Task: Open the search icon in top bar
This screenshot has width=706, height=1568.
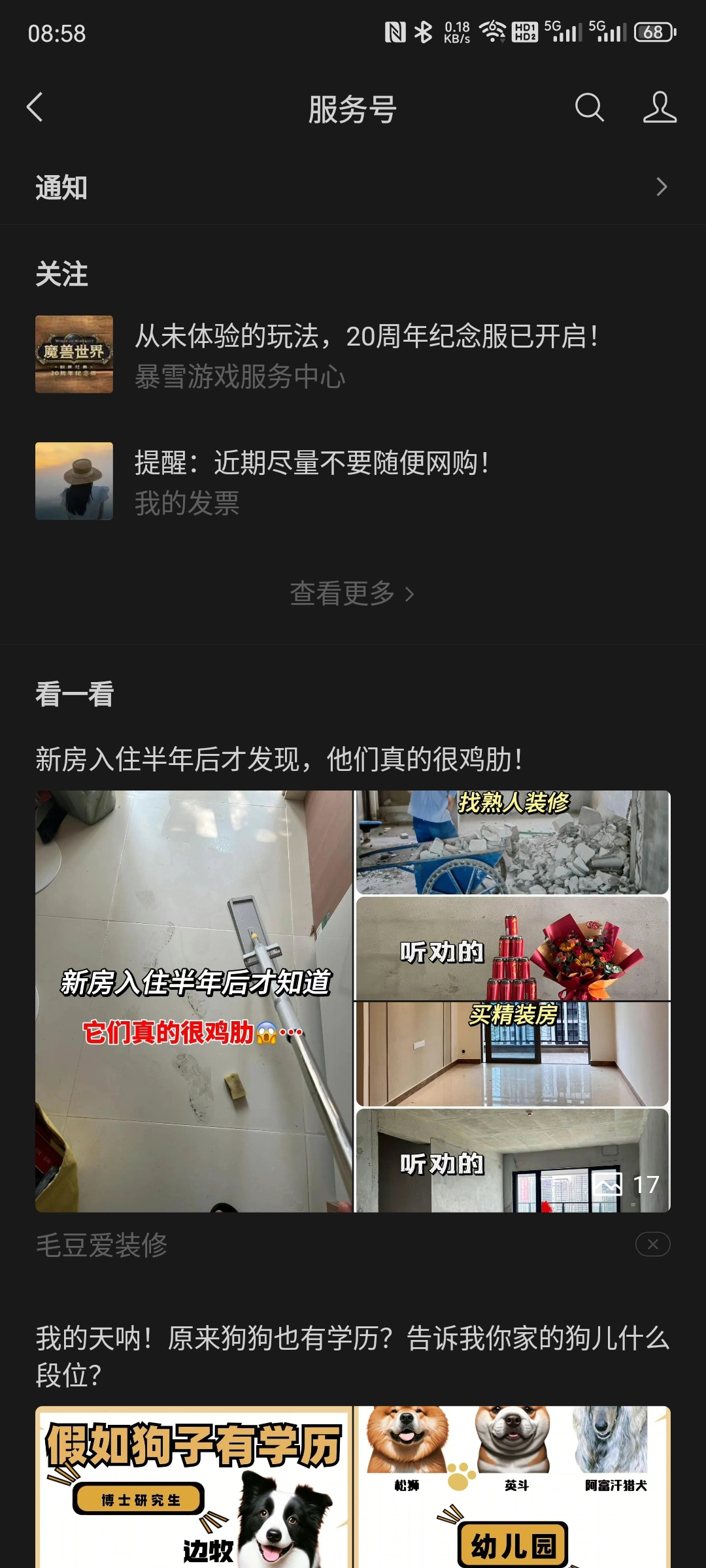Action: click(589, 108)
